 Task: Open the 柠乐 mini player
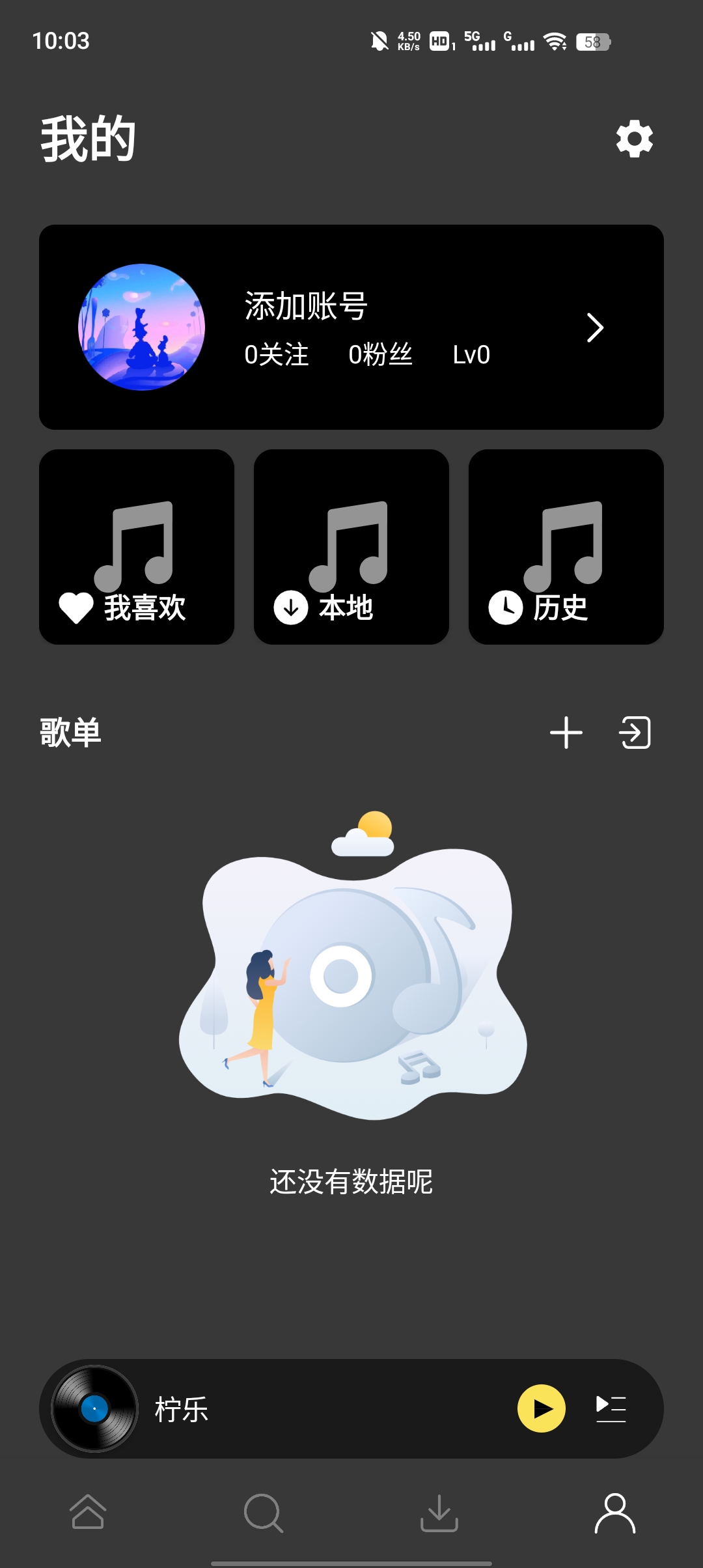(293, 1408)
